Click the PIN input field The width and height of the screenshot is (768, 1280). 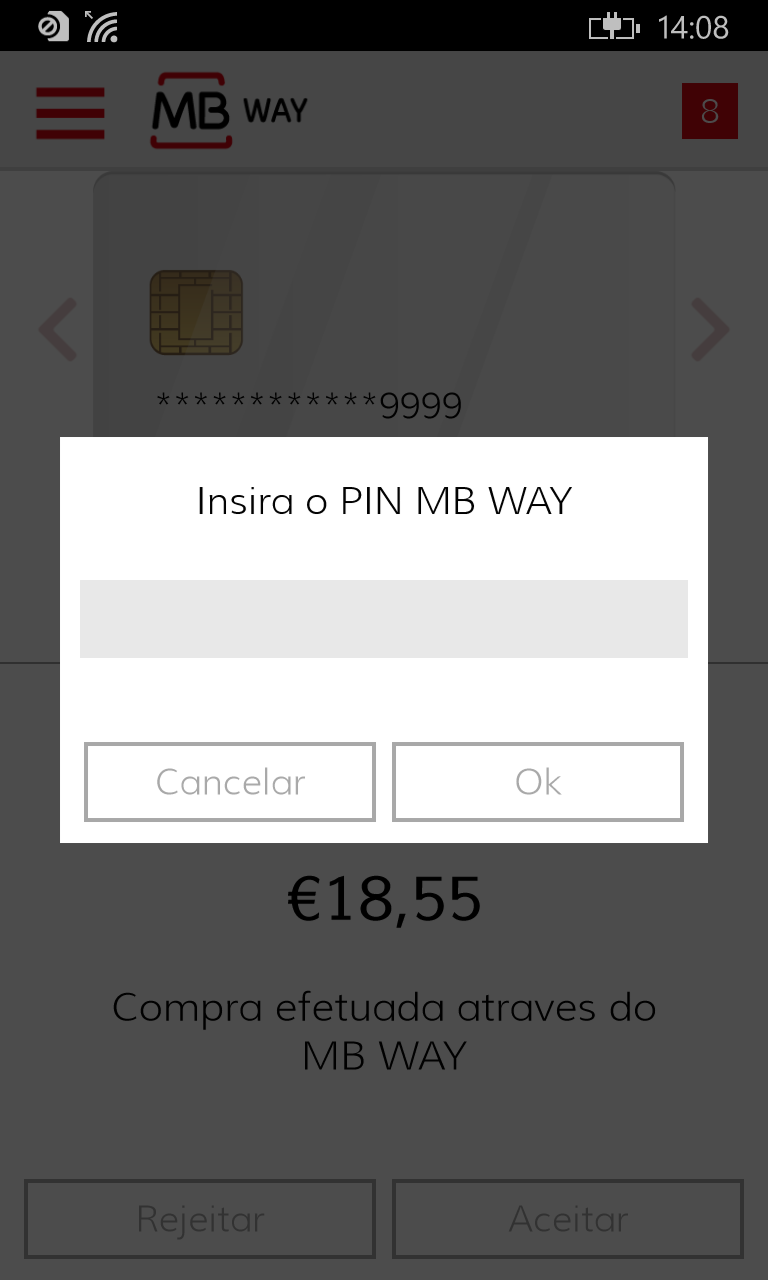coord(384,618)
